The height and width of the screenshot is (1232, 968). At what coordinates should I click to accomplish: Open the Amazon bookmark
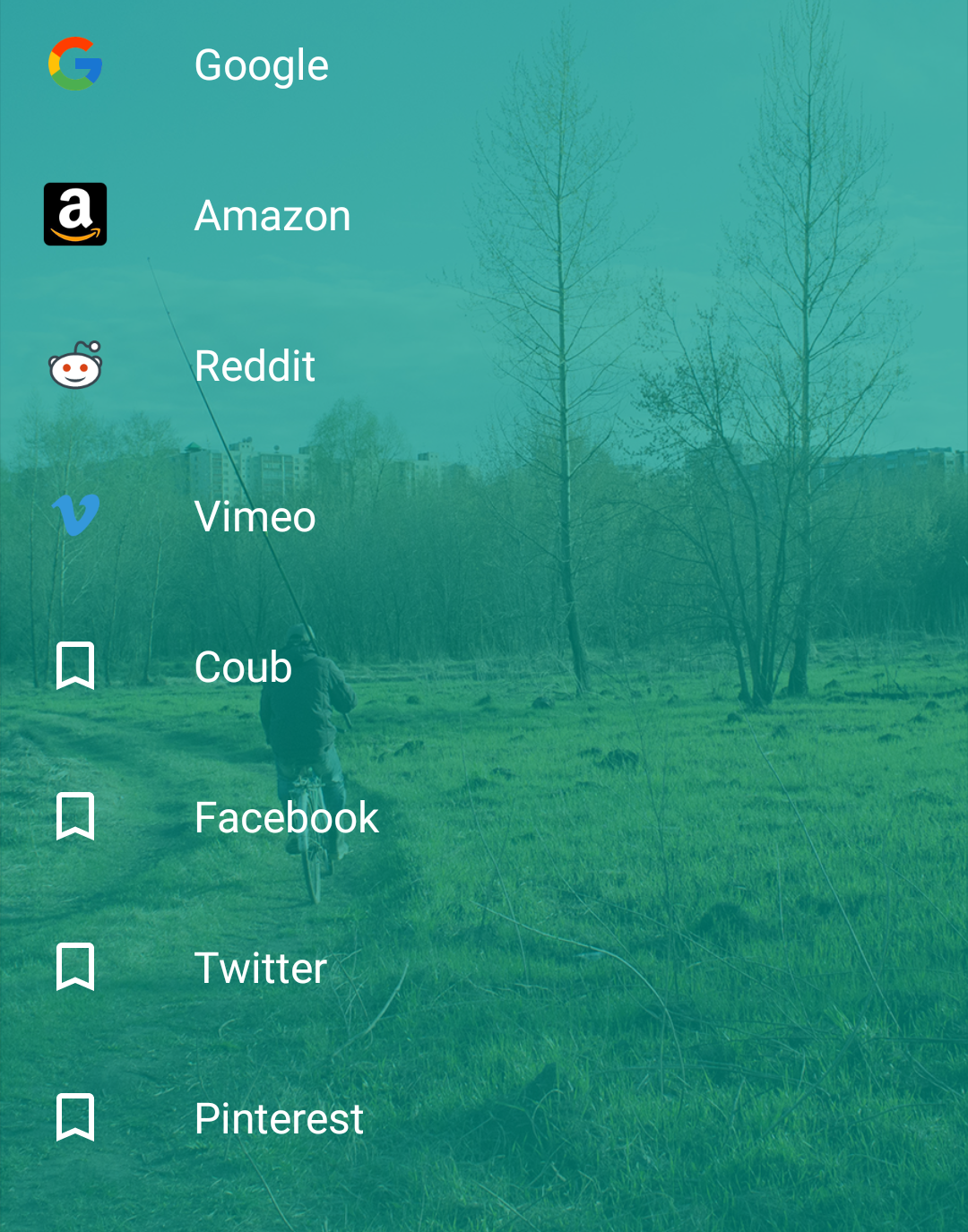[272, 214]
